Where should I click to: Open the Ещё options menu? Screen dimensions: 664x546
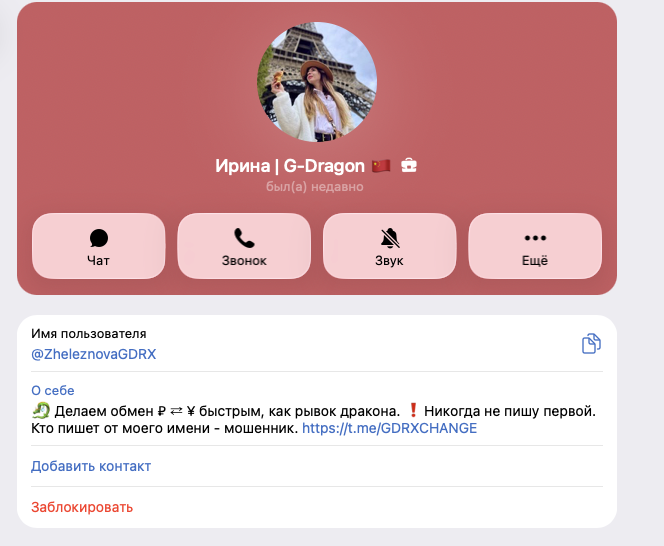535,246
